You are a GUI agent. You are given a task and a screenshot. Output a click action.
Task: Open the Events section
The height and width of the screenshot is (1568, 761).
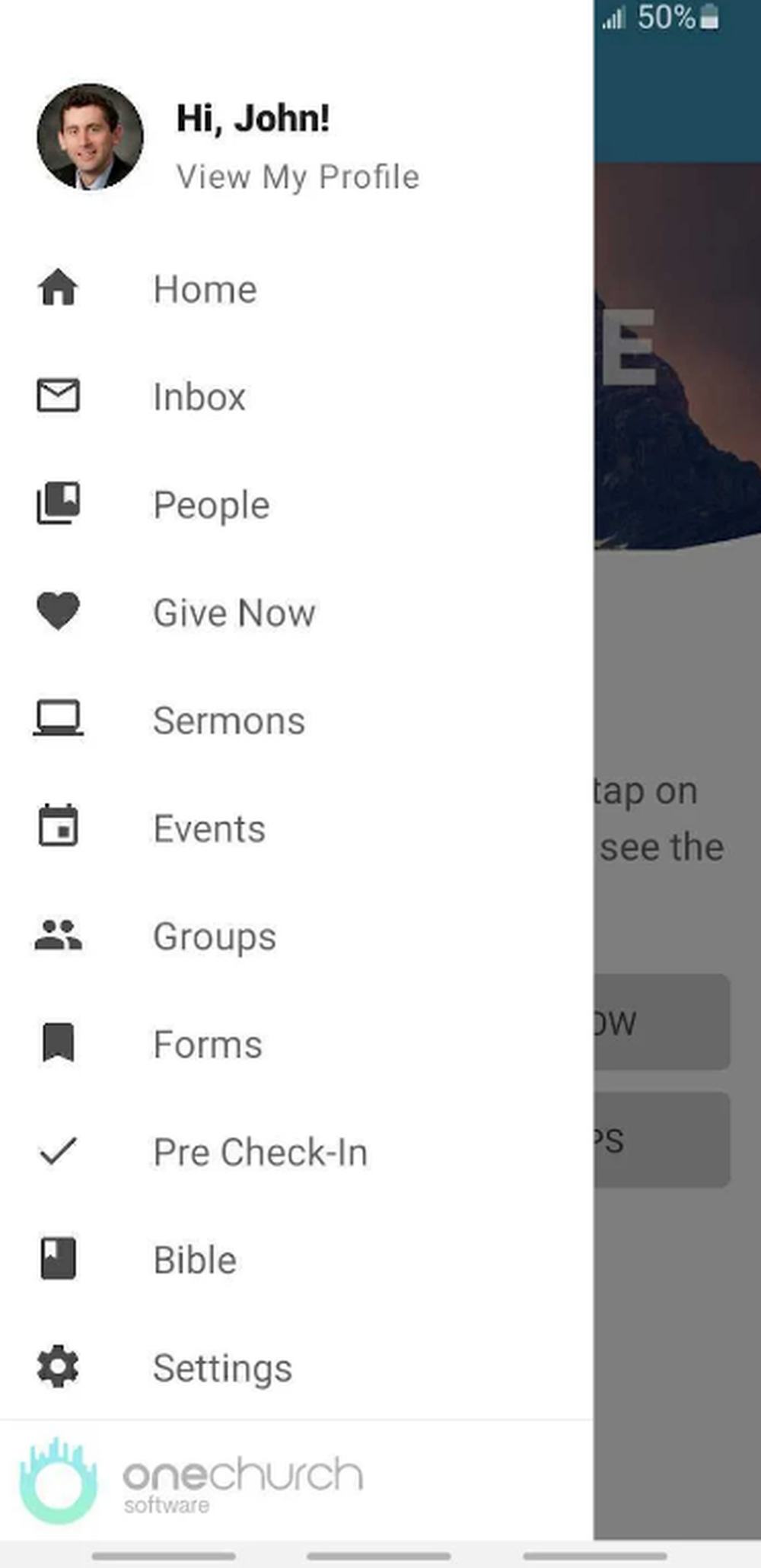[x=209, y=829]
